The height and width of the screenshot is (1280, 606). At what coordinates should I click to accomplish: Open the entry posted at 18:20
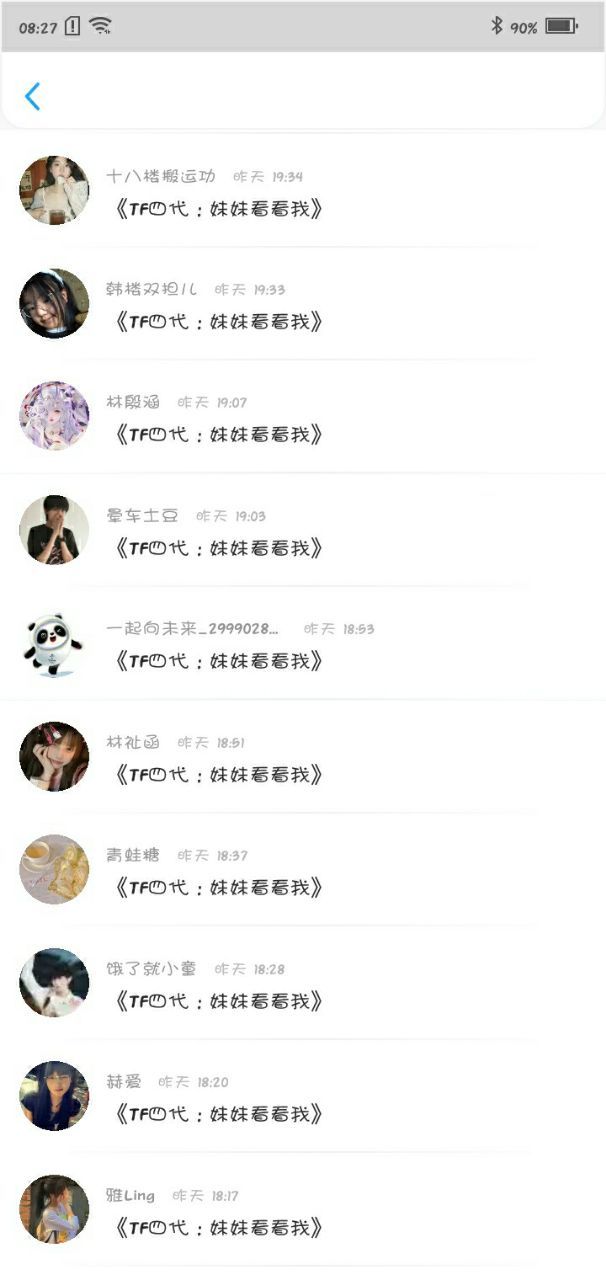[x=303, y=1095]
